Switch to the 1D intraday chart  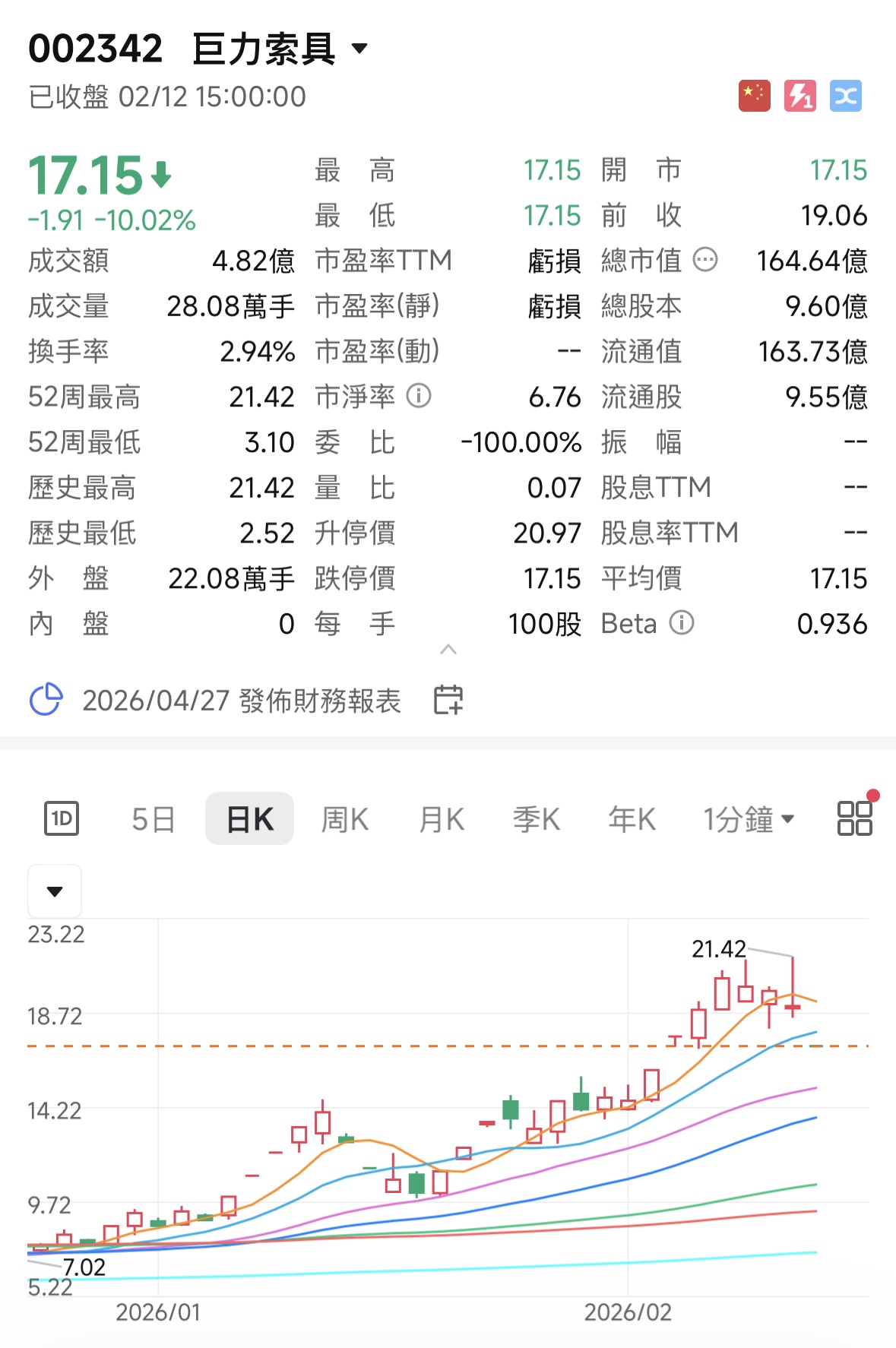point(62,818)
